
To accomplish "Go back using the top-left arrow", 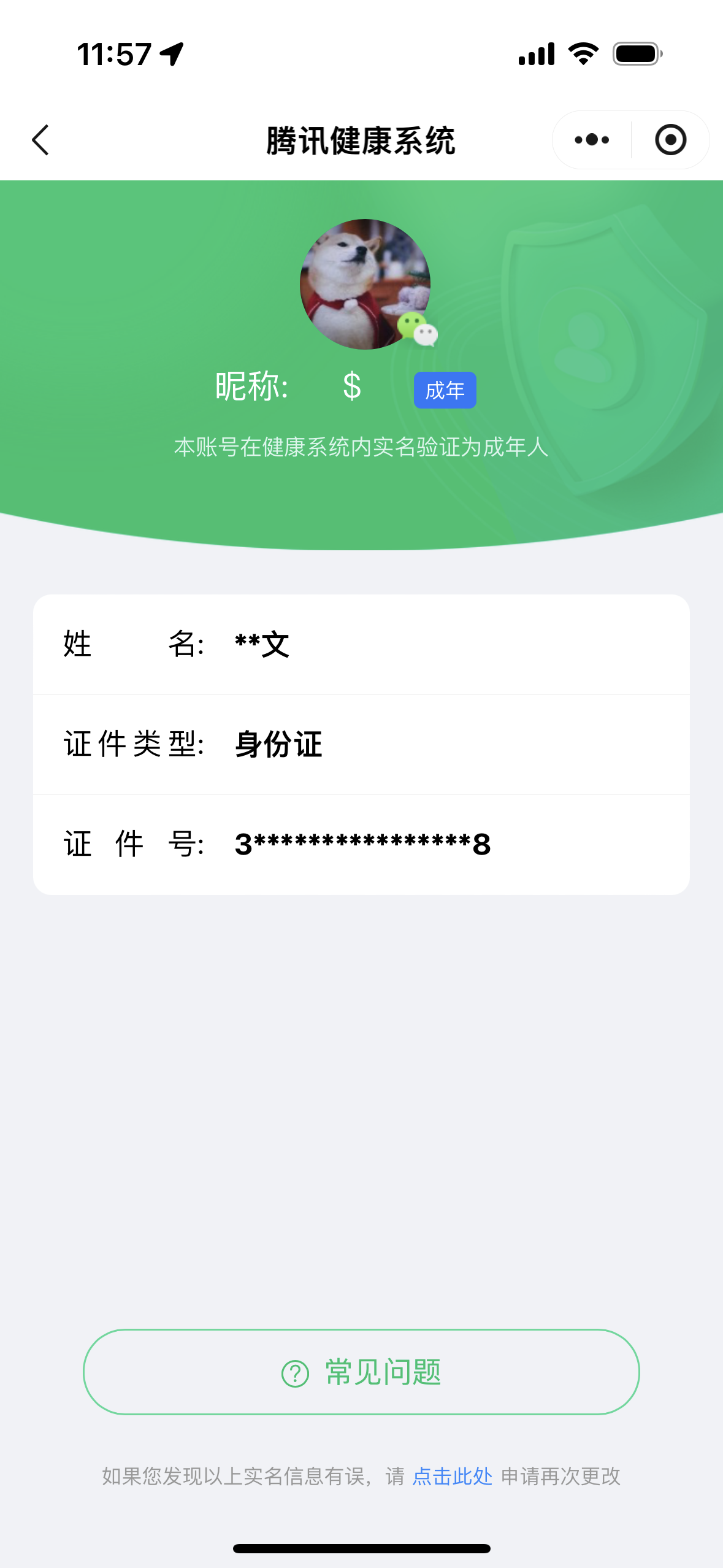I will point(40,140).
